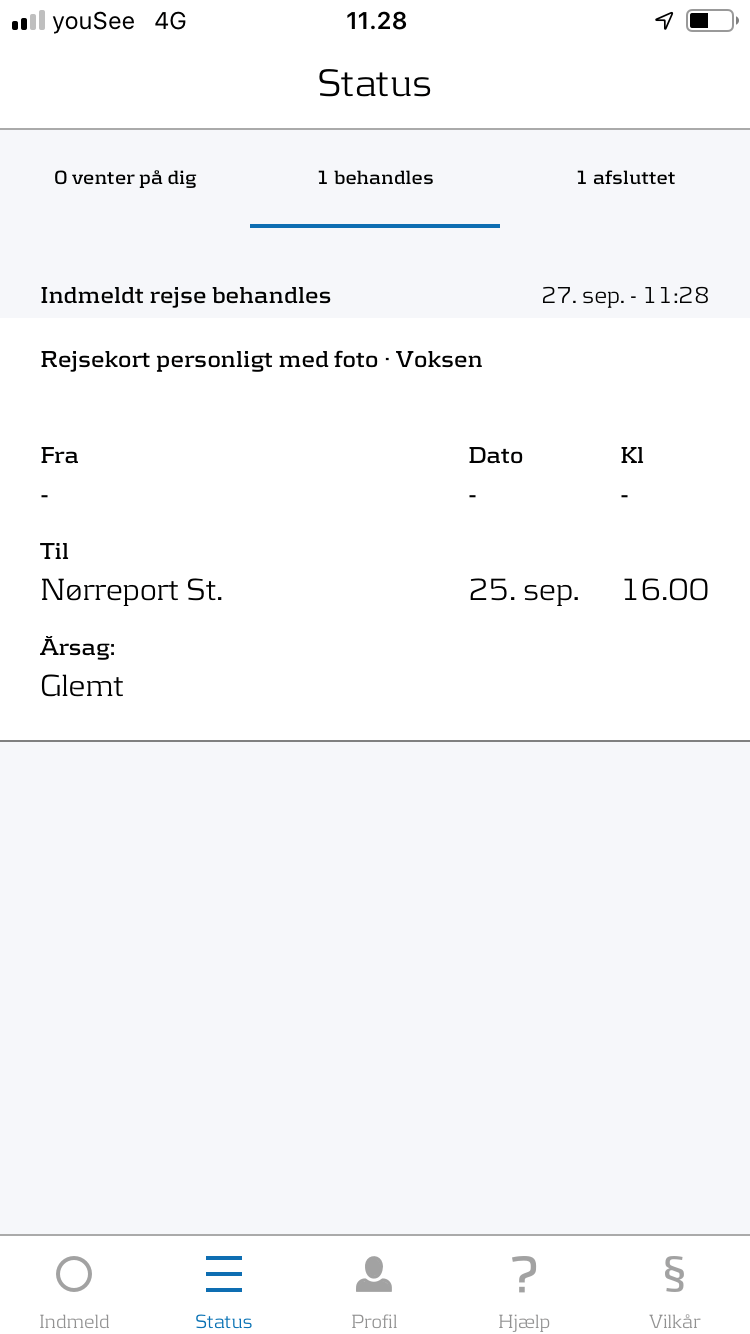This screenshot has height=1334, width=750.
Task: Go to the Indmeld tab
Action: point(74,1290)
